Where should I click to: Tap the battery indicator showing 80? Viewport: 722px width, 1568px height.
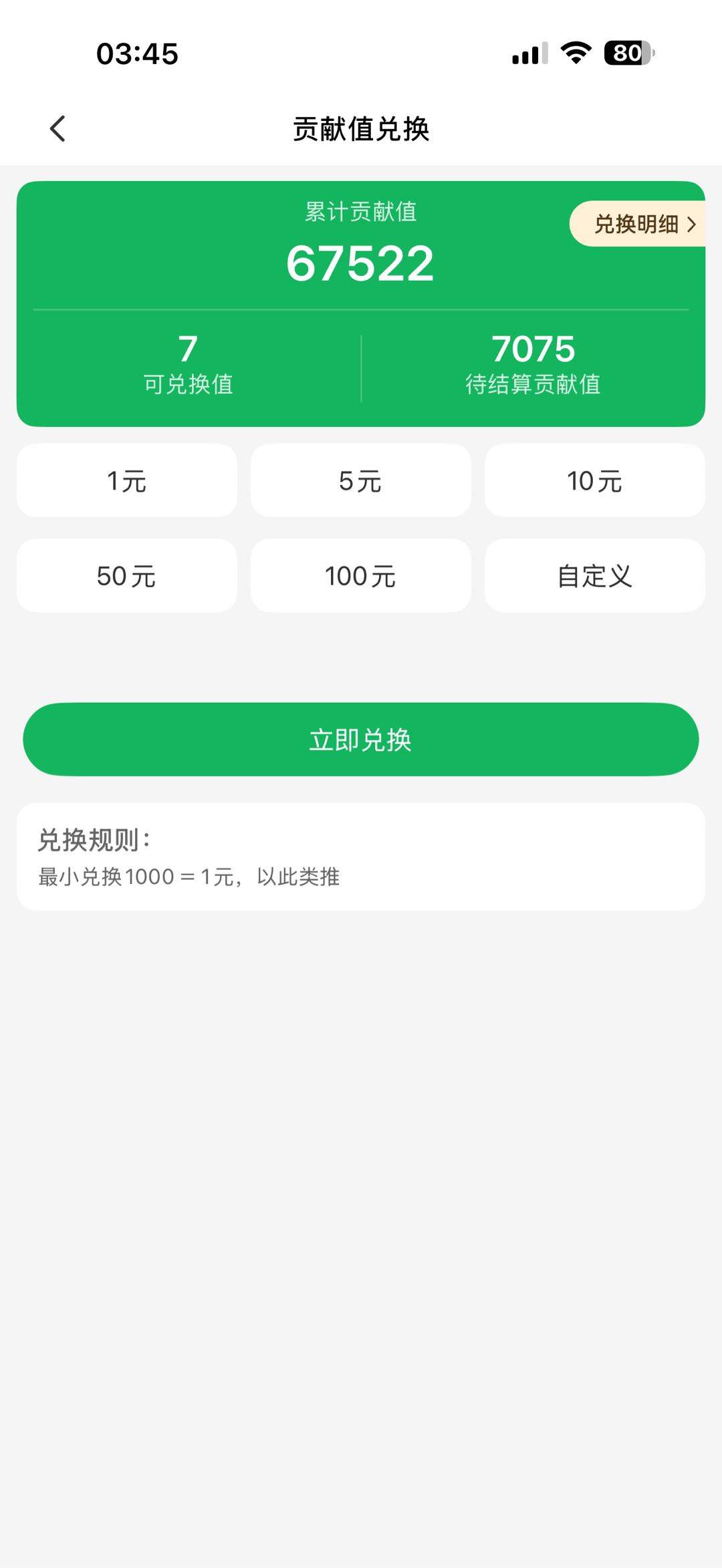pyautogui.click(x=626, y=53)
